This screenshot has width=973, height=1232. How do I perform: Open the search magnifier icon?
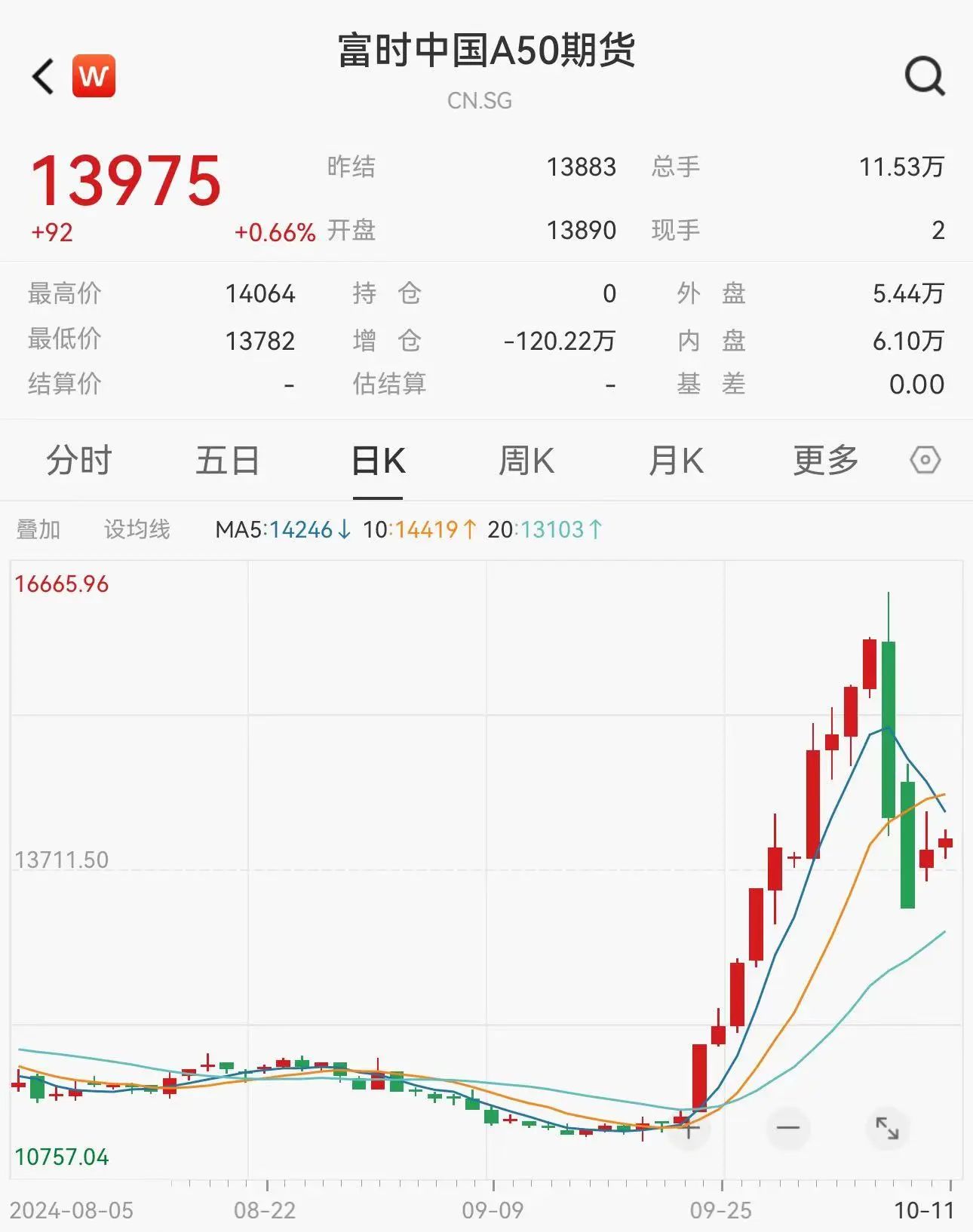924,77
